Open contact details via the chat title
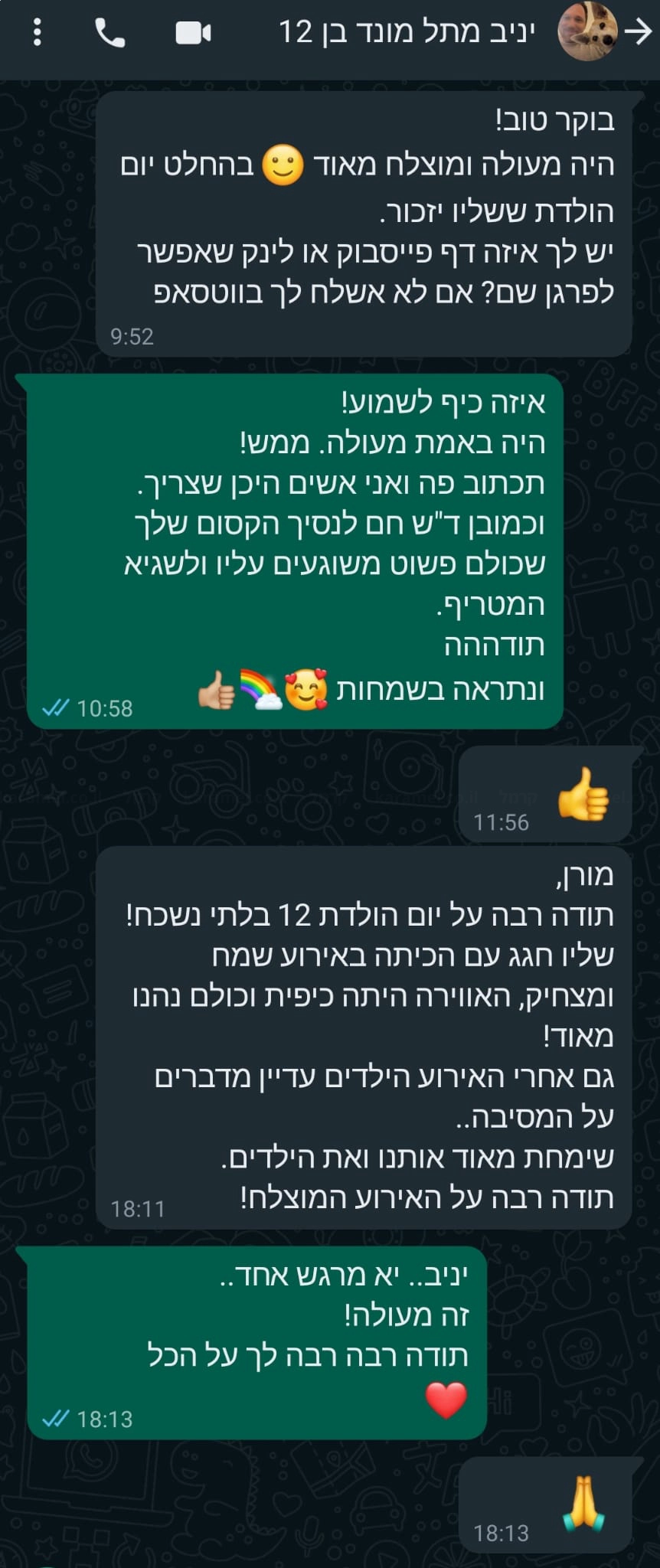660x1568 pixels. click(406, 32)
